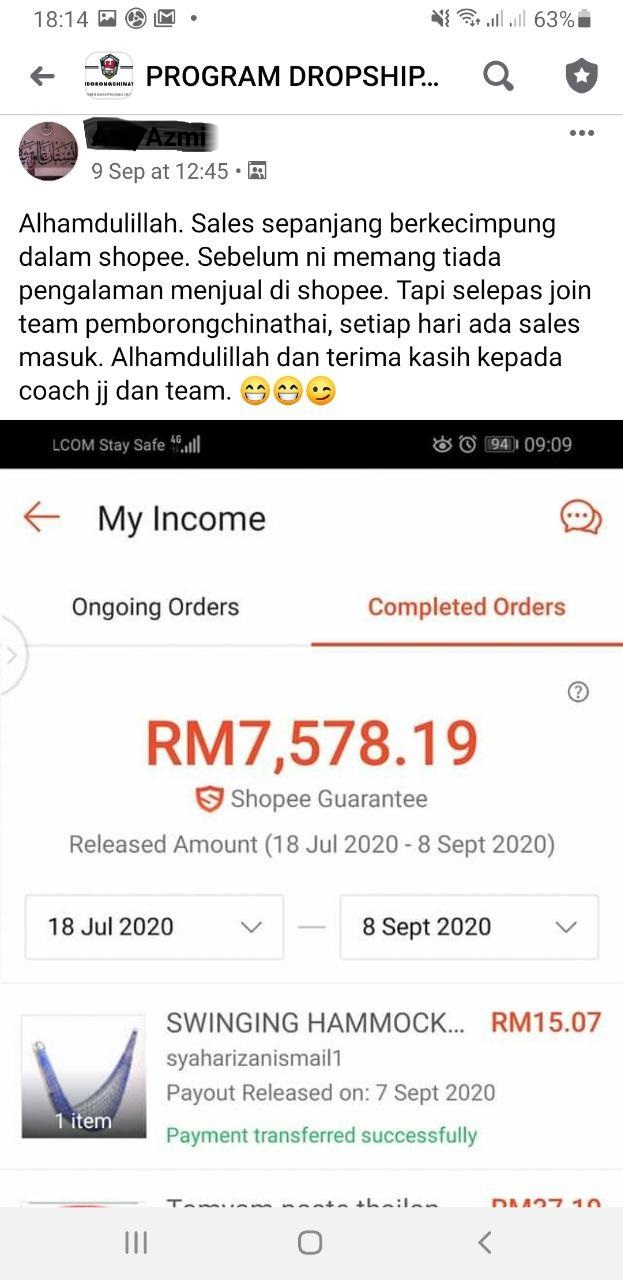Tap the system home button

pyautogui.click(x=310, y=1243)
